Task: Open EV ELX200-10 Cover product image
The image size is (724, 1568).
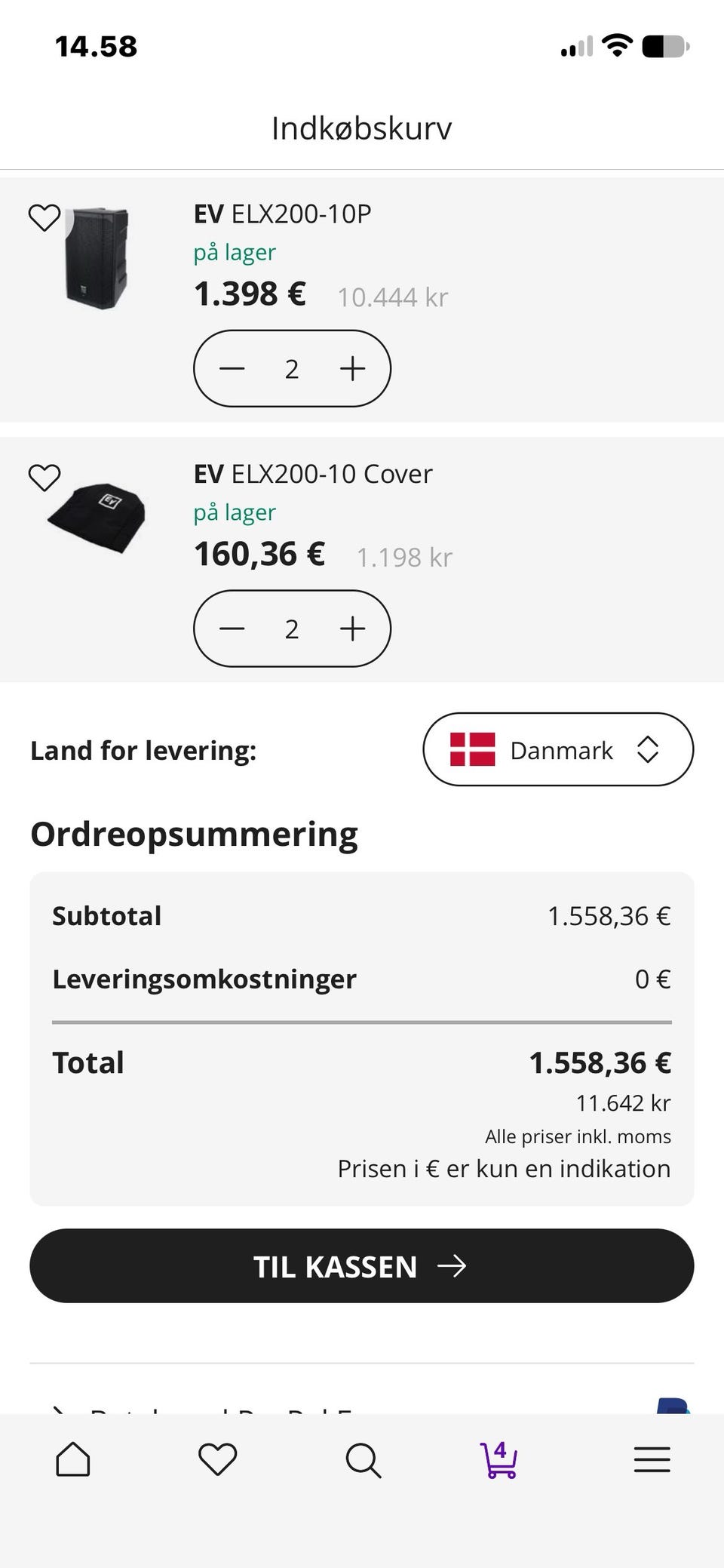Action: (97, 517)
